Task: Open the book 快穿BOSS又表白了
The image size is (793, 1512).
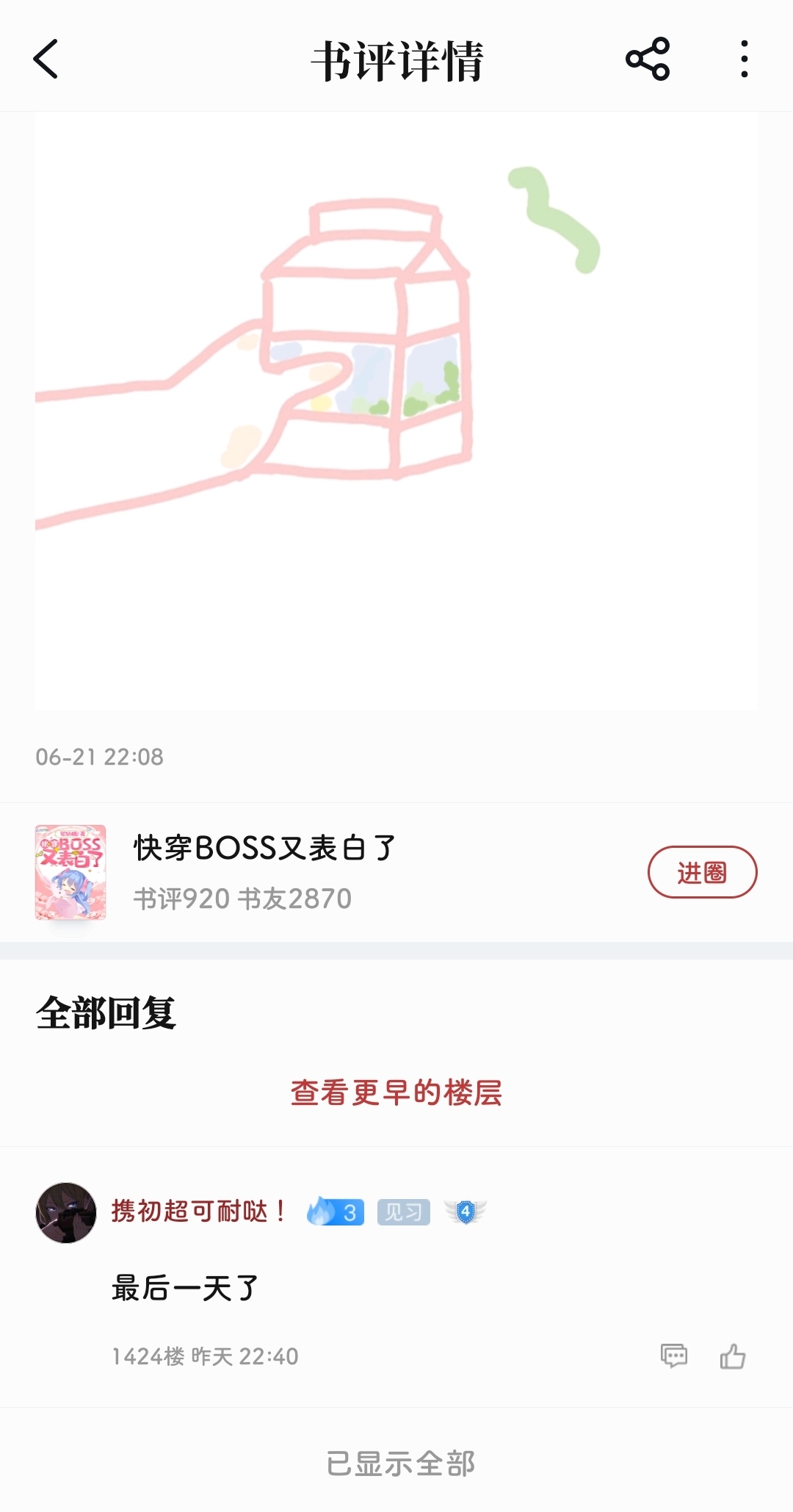Action: [264, 849]
